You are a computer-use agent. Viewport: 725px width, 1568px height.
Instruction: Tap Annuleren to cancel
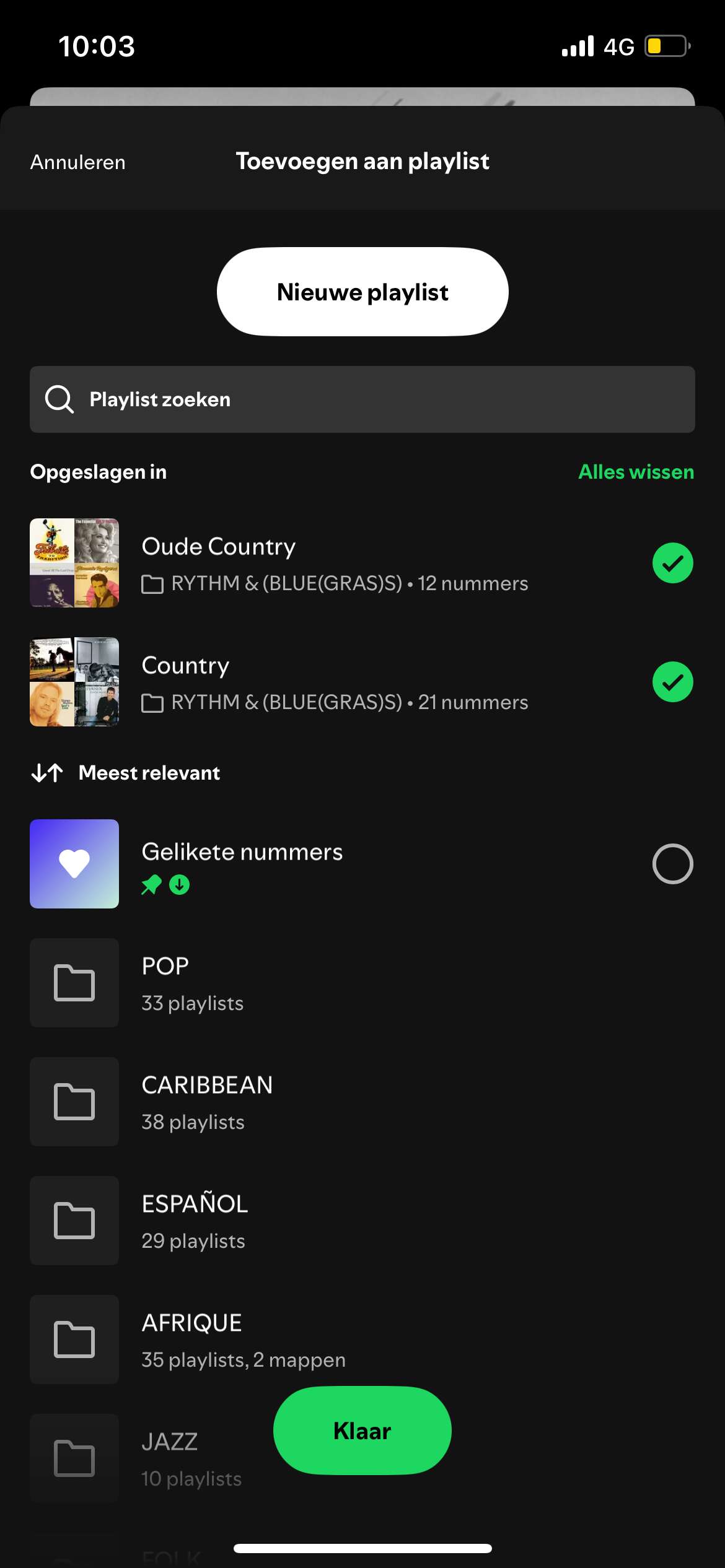tap(77, 162)
